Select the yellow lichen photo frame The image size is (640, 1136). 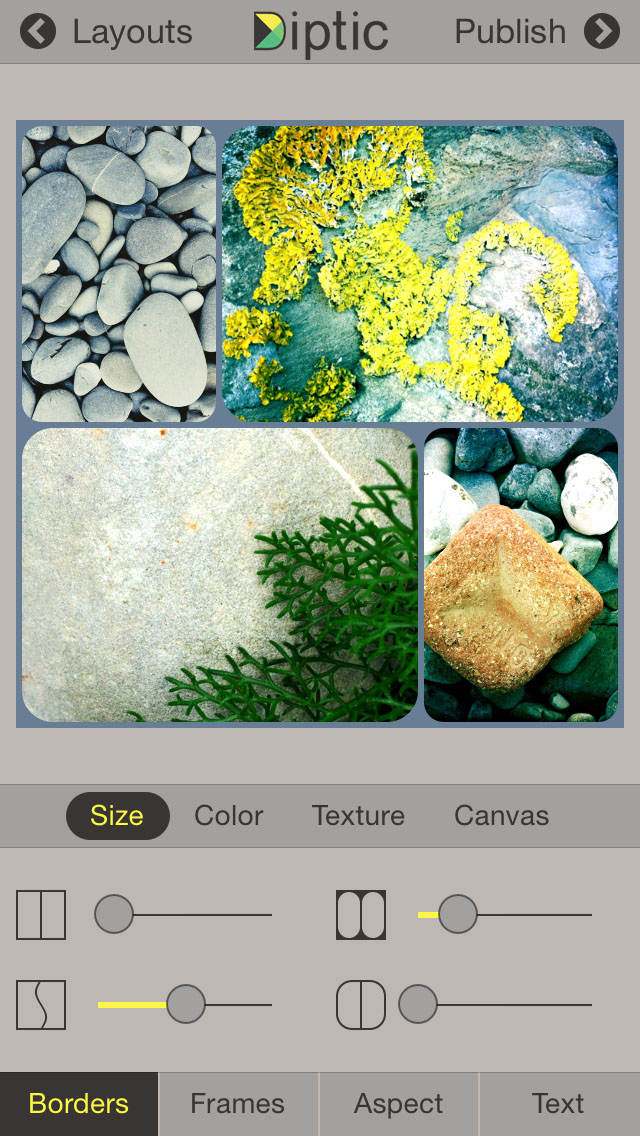(x=420, y=274)
